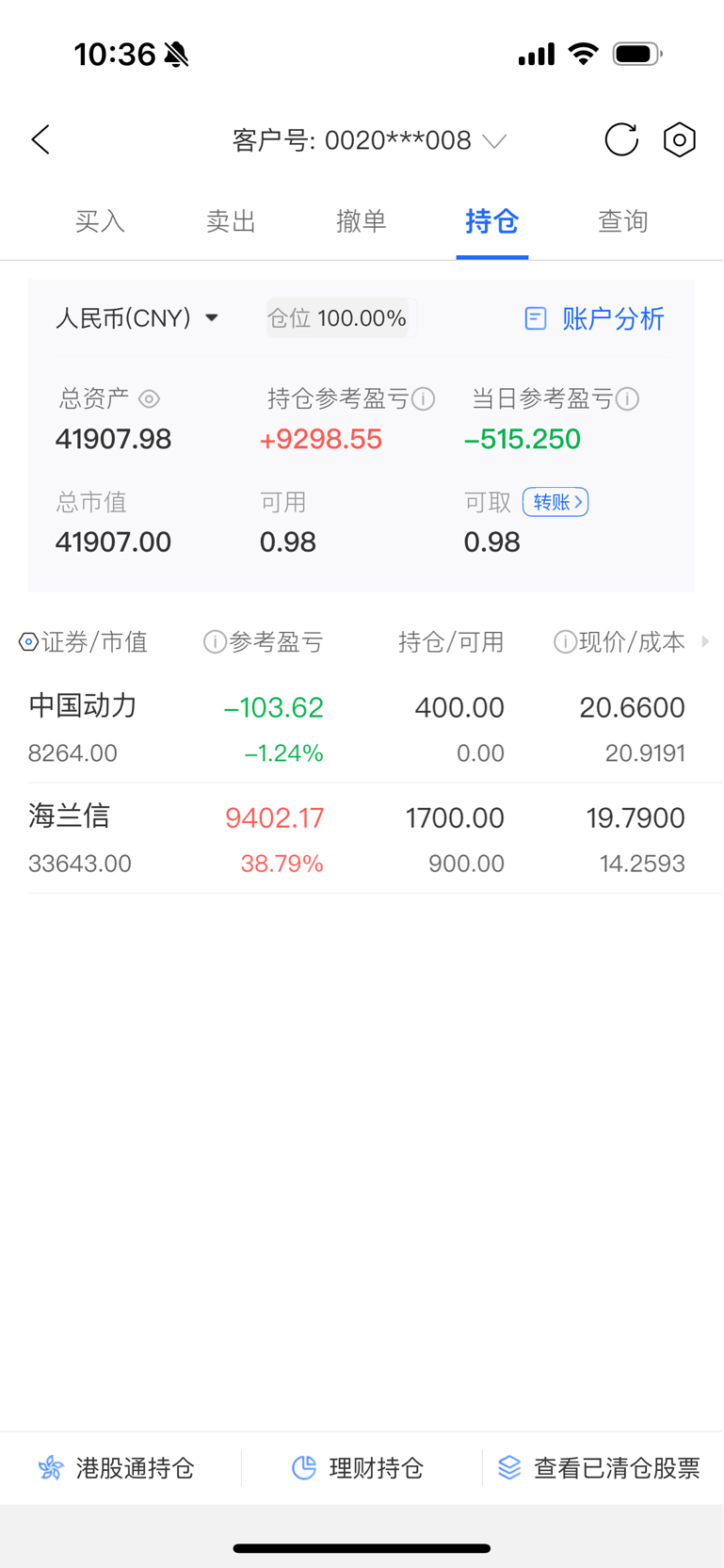Screen dimensions: 724x1568
Task: Open 查看已清仓股票
Action: point(600,1468)
